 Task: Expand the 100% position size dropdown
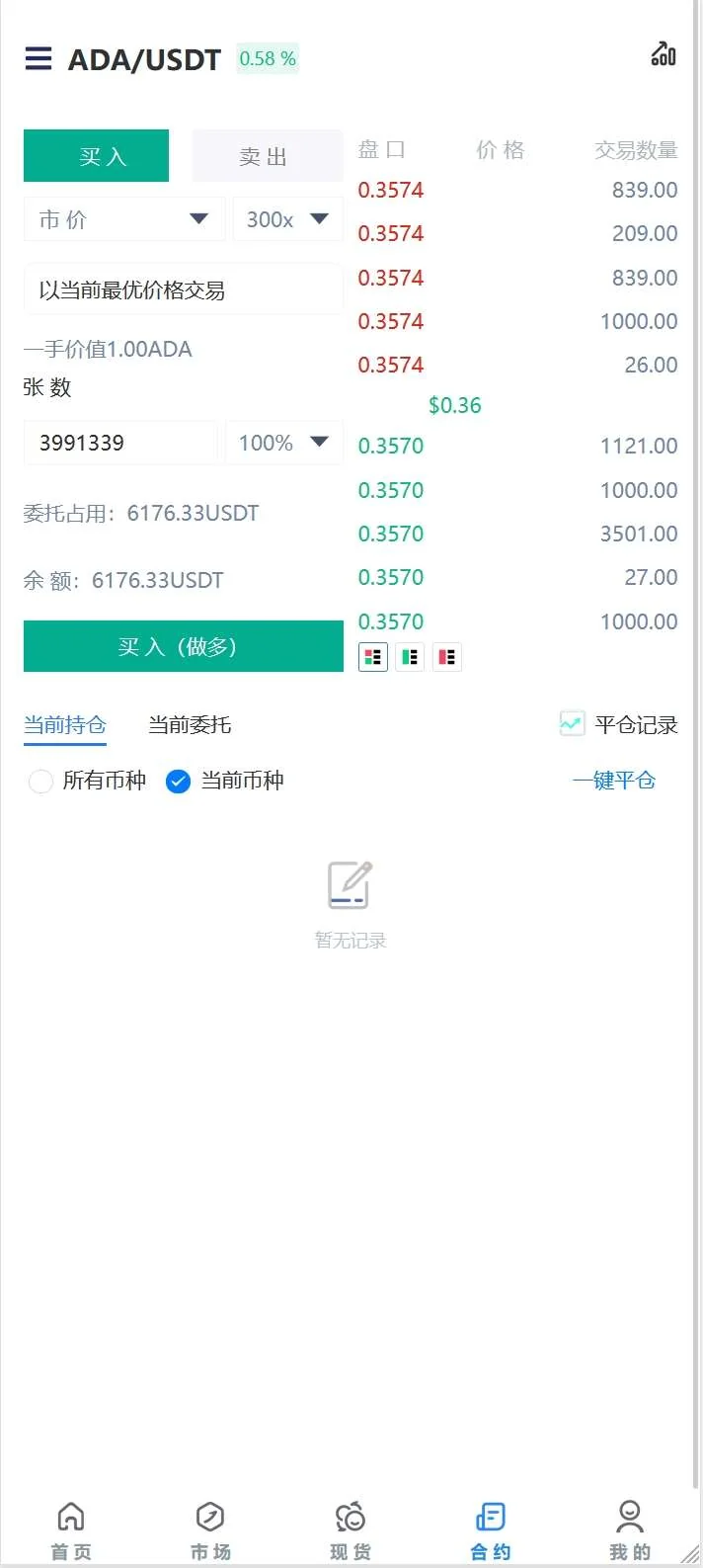pos(284,443)
